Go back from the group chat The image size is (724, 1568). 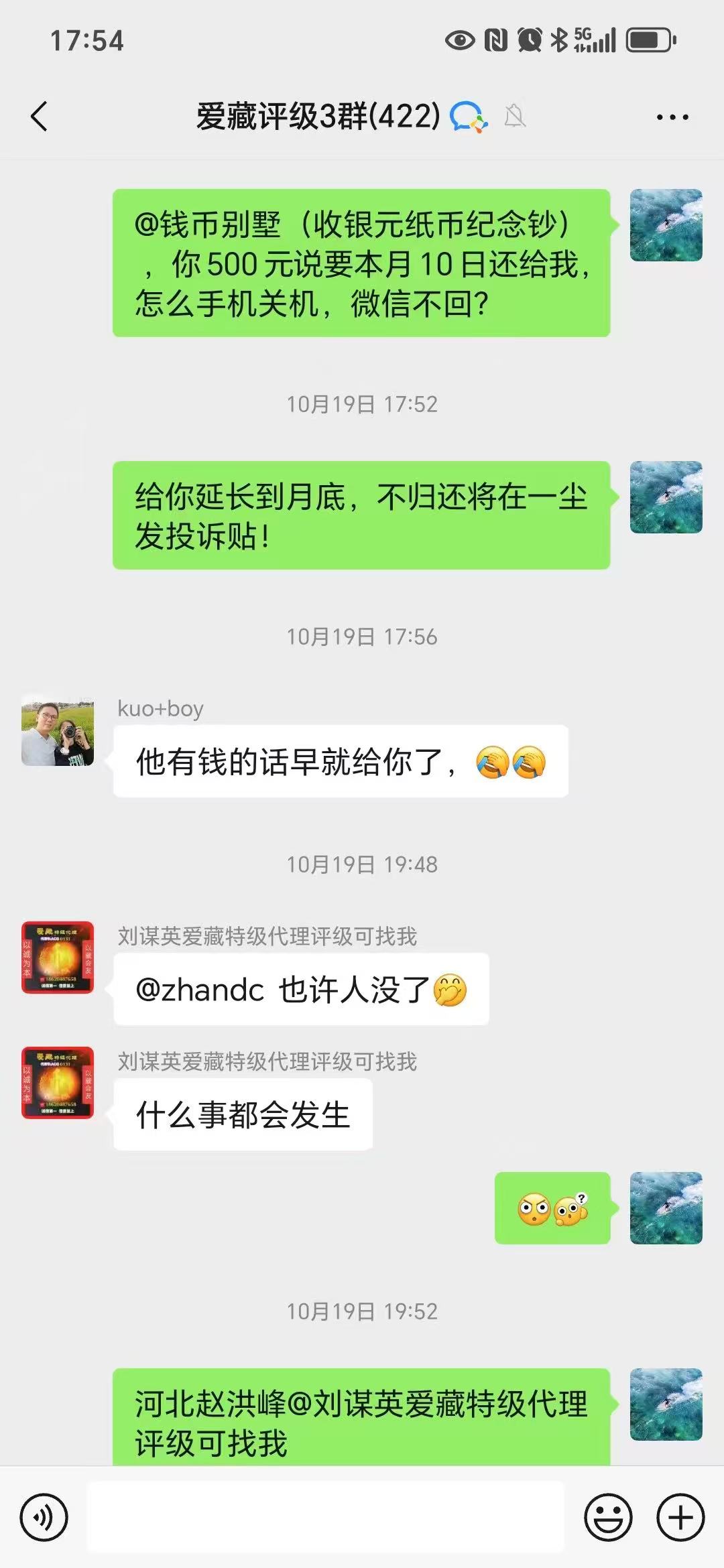[39, 117]
